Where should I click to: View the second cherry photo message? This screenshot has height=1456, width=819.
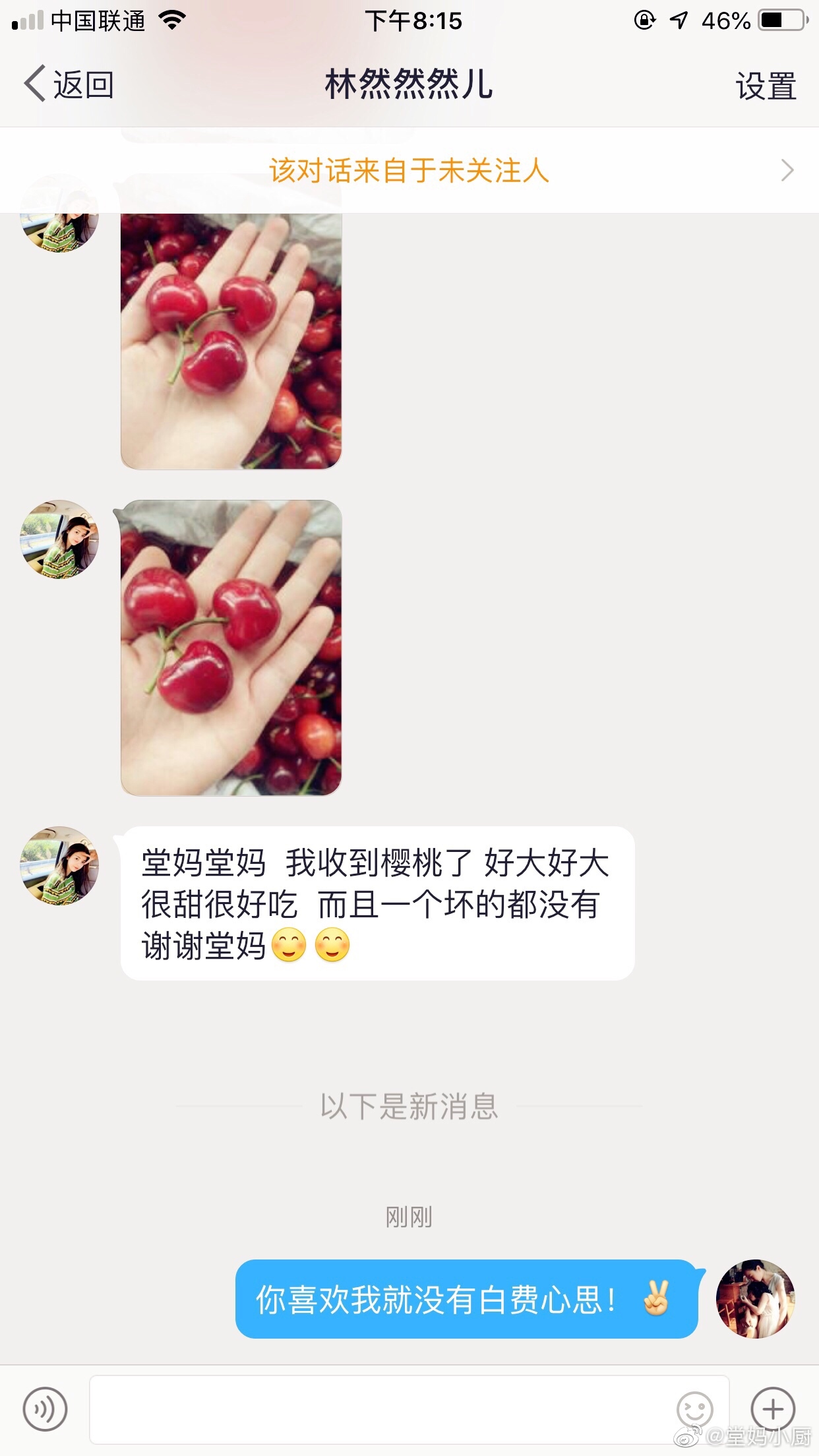coord(231,648)
